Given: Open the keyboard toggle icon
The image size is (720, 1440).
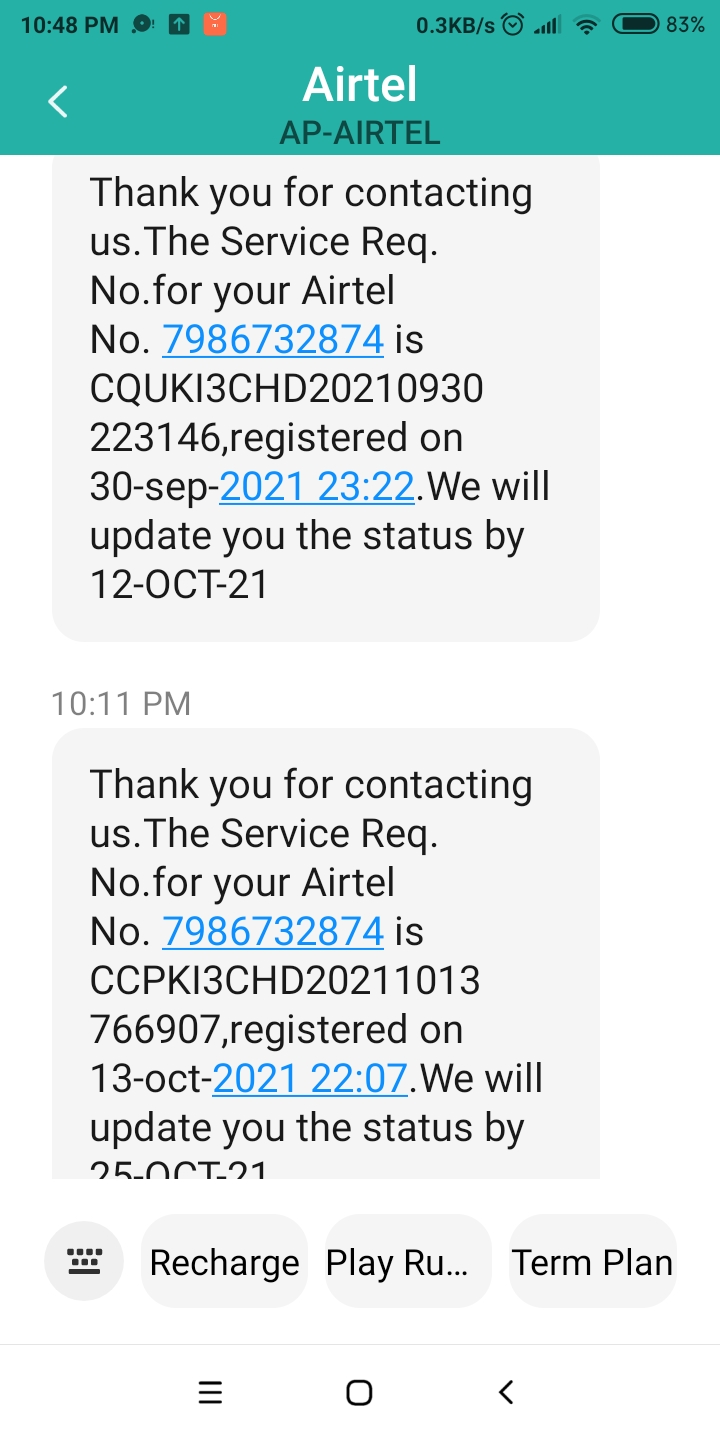Looking at the screenshot, I should pos(84,1262).
